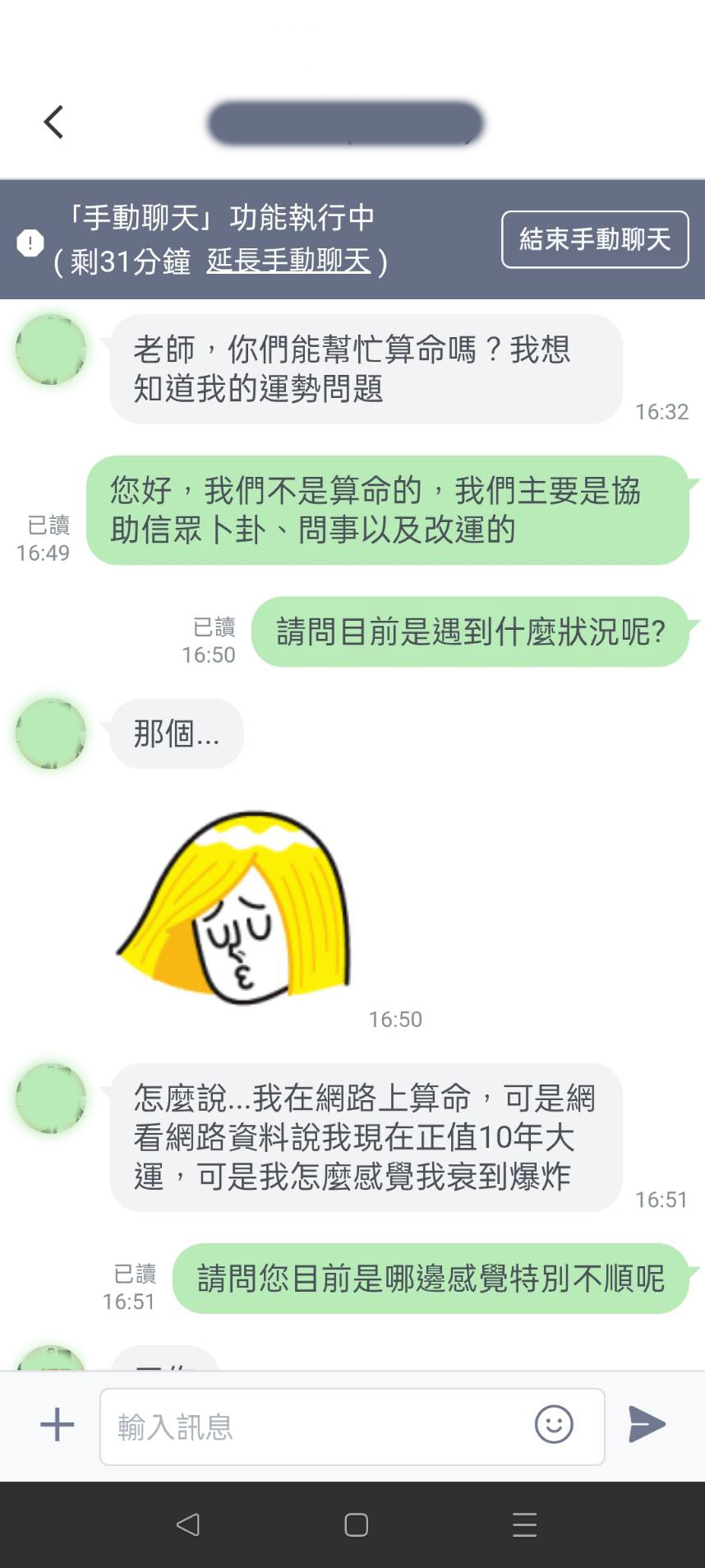The height and width of the screenshot is (1568, 705).
Task: Open the plus attachment menu
Action: [x=58, y=1424]
